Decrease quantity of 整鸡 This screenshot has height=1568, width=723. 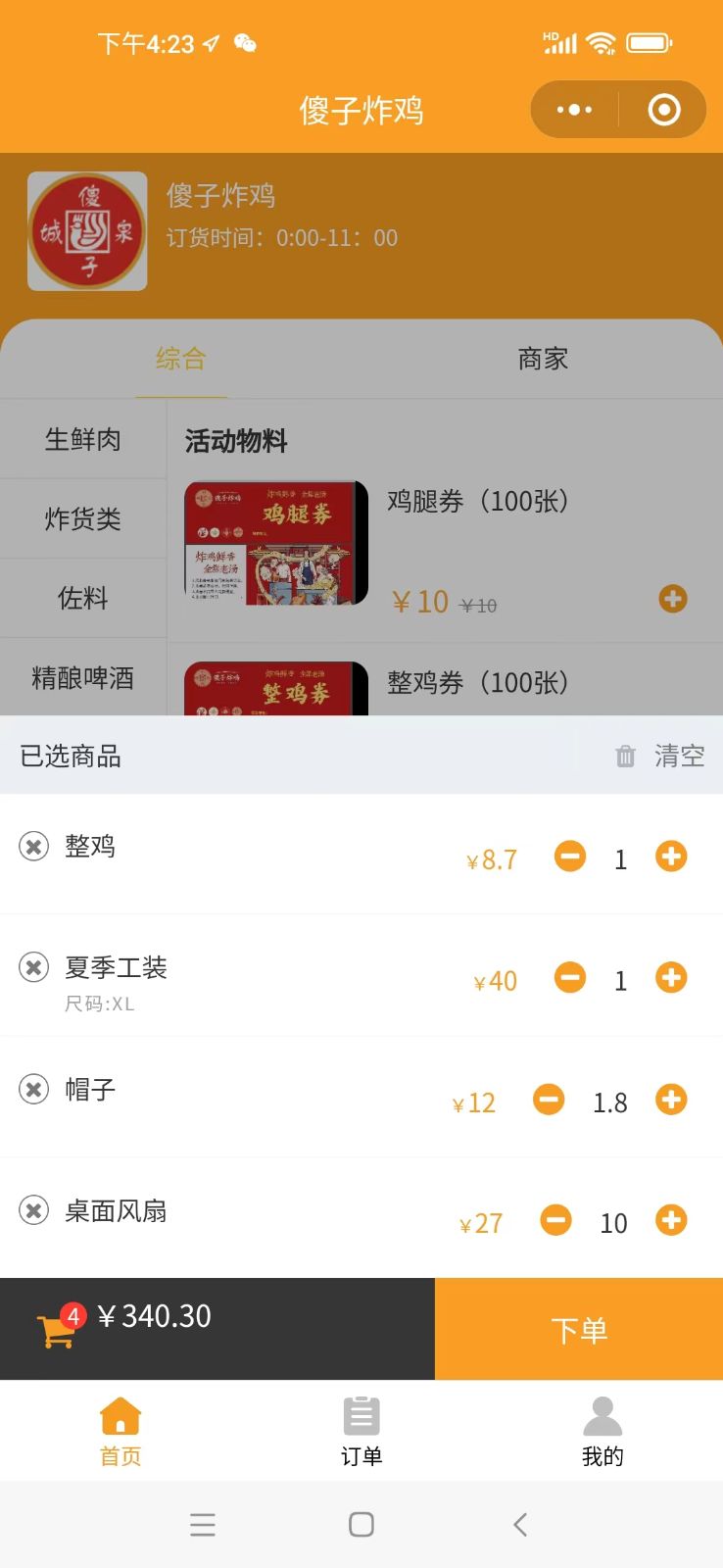pos(570,857)
